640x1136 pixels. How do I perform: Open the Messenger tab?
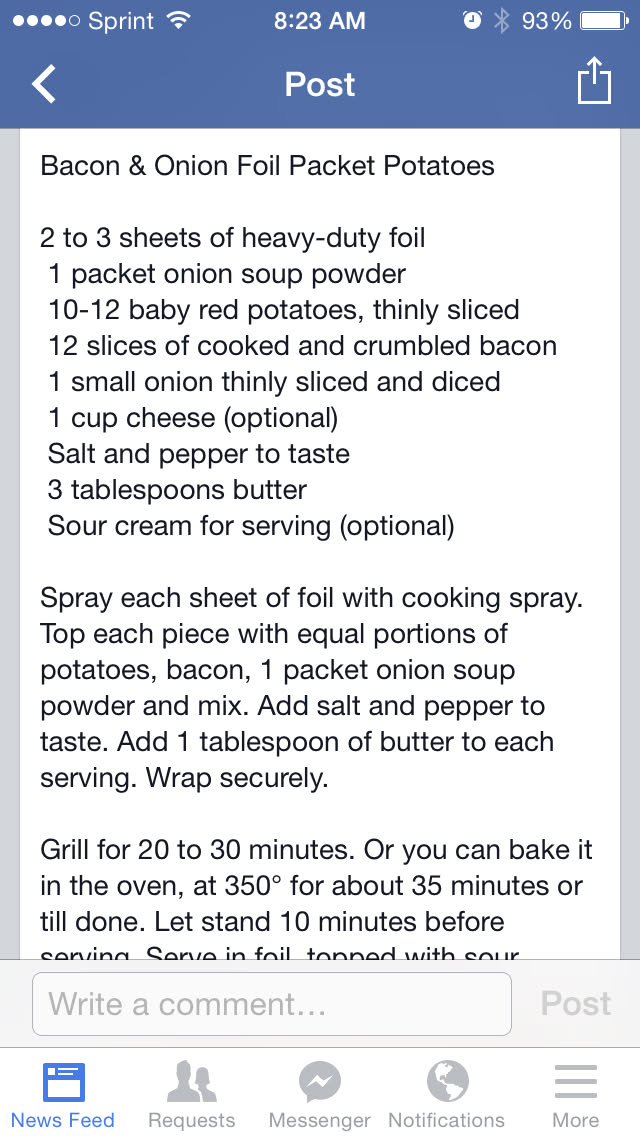pyautogui.click(x=319, y=1094)
